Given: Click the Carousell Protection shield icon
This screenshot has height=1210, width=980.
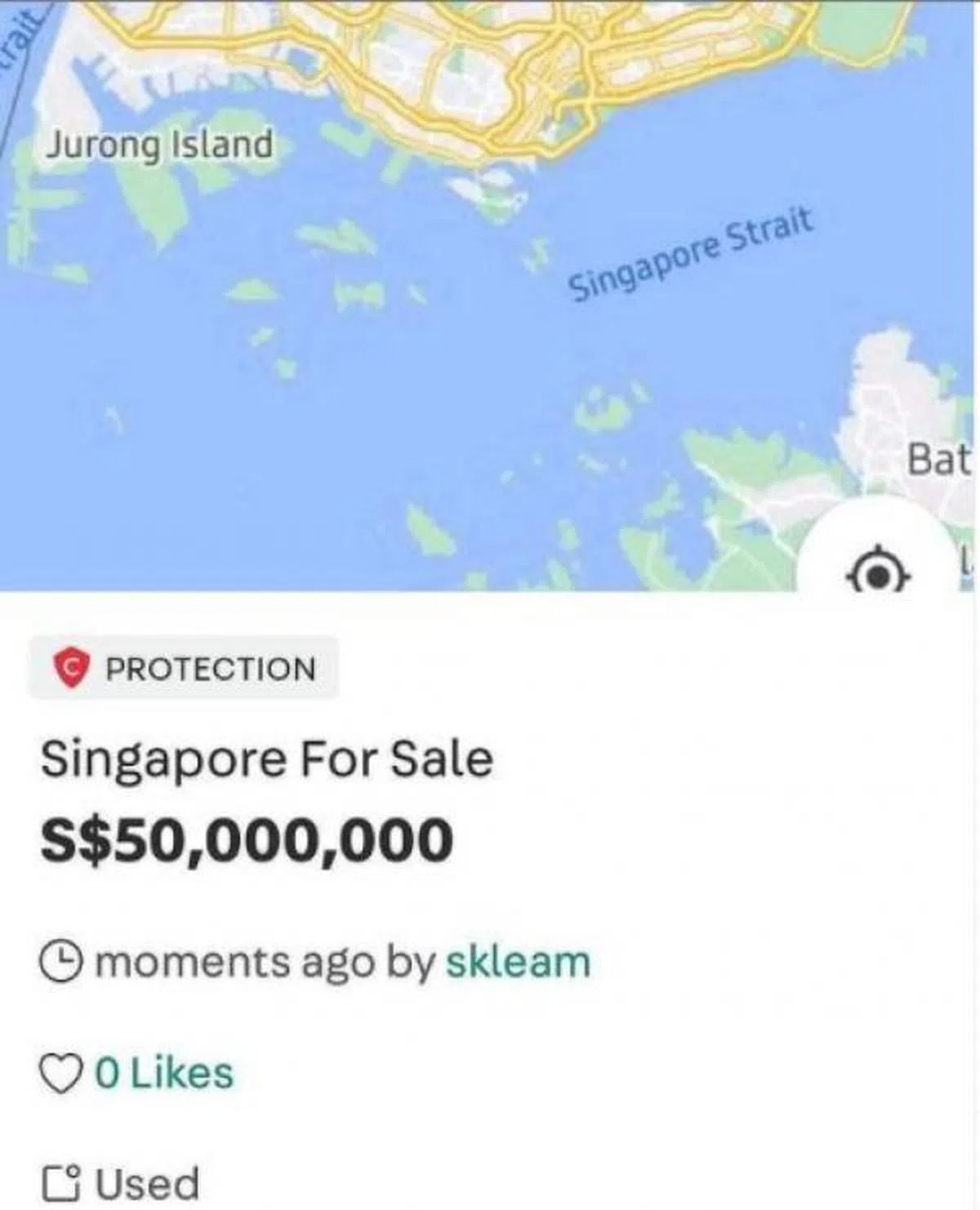Looking at the screenshot, I should point(69,670).
